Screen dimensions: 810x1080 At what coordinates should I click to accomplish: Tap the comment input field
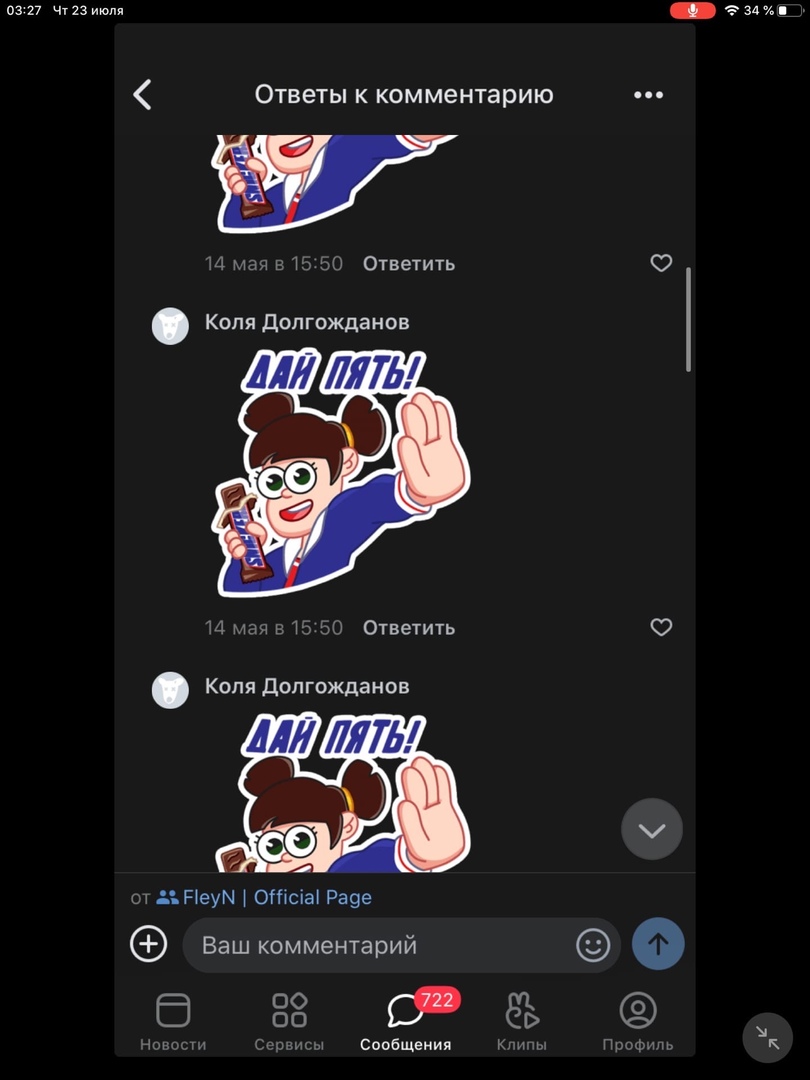click(x=380, y=945)
